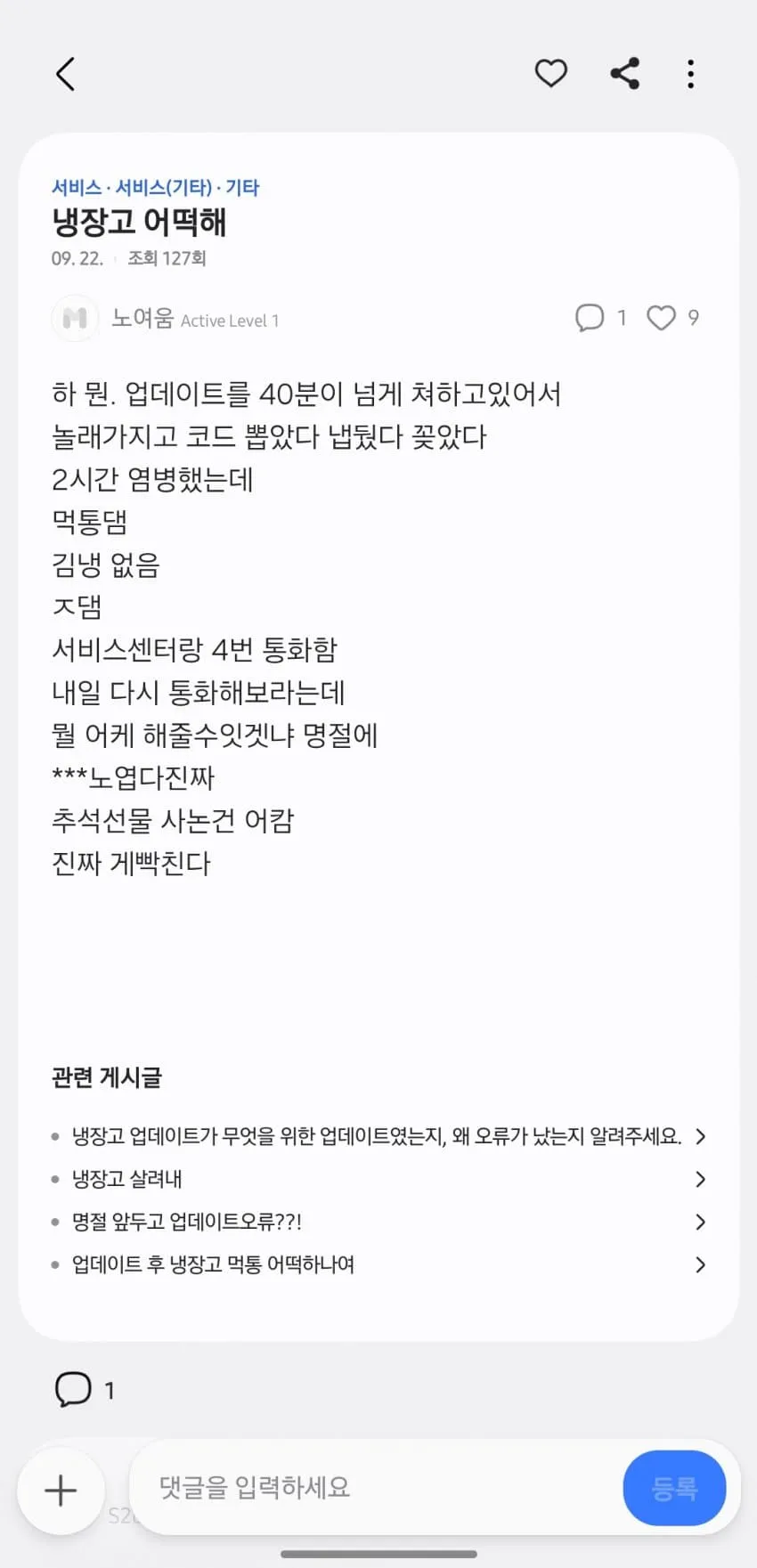Go back with the top-left arrow
The width and height of the screenshot is (757, 1568).
(x=65, y=74)
